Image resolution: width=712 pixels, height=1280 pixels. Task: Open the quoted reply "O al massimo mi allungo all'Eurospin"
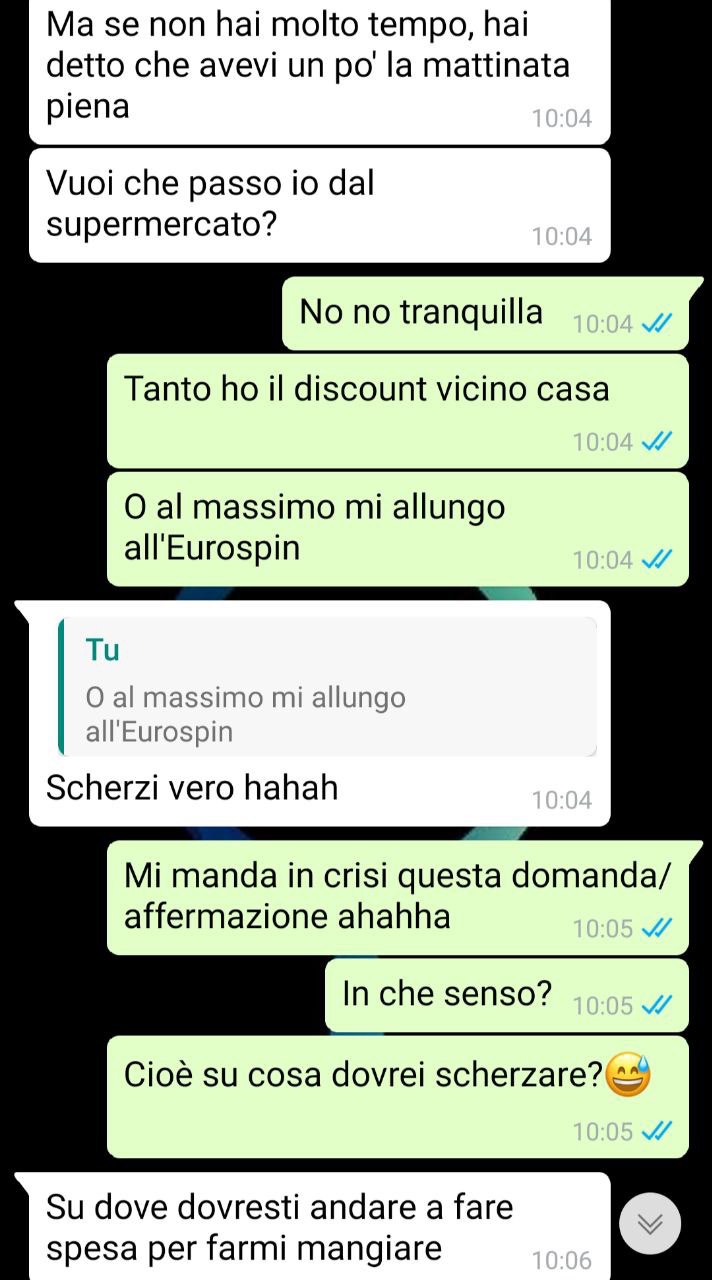[x=328, y=687]
